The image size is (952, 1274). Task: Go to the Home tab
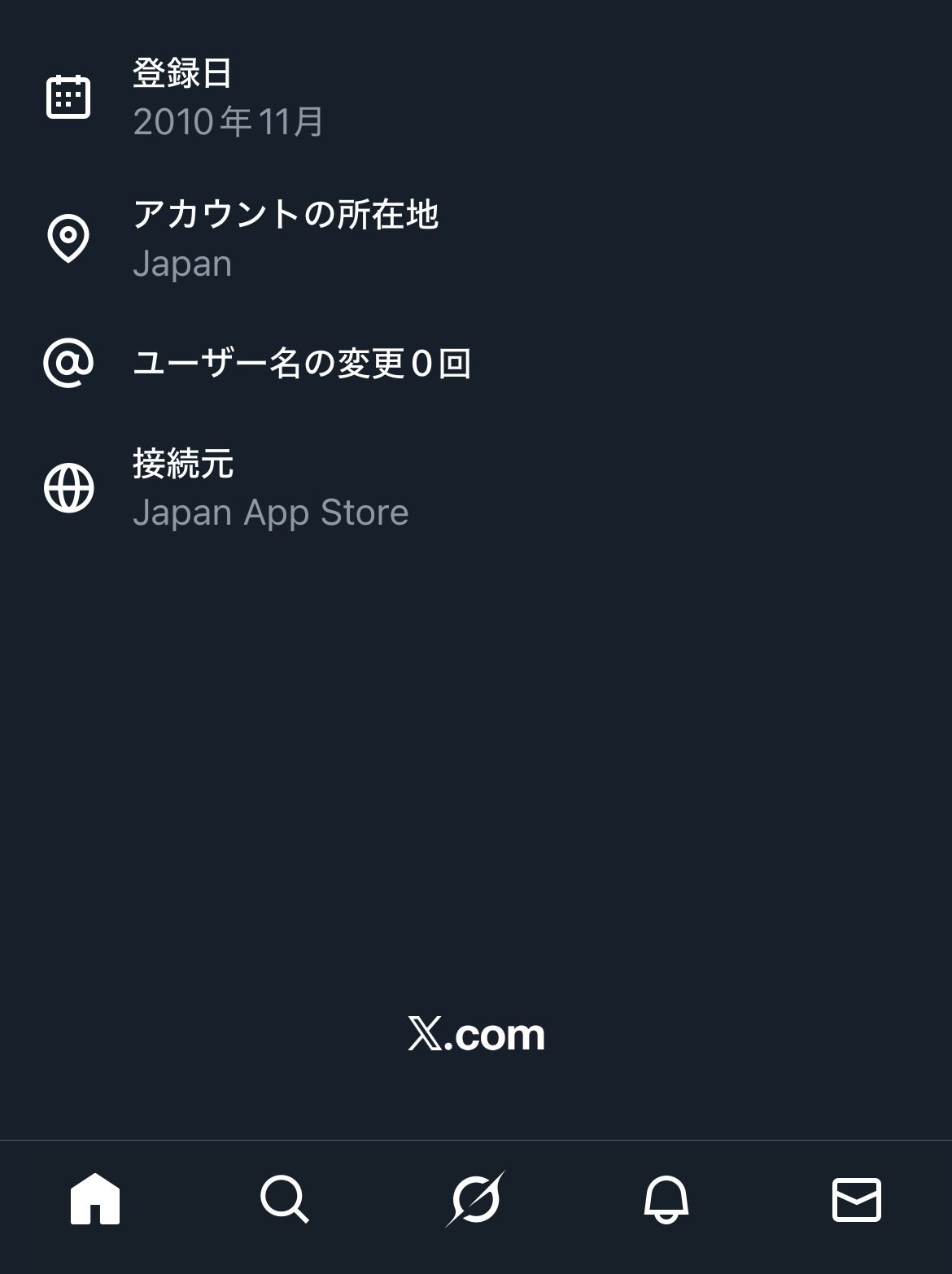tap(95, 1199)
